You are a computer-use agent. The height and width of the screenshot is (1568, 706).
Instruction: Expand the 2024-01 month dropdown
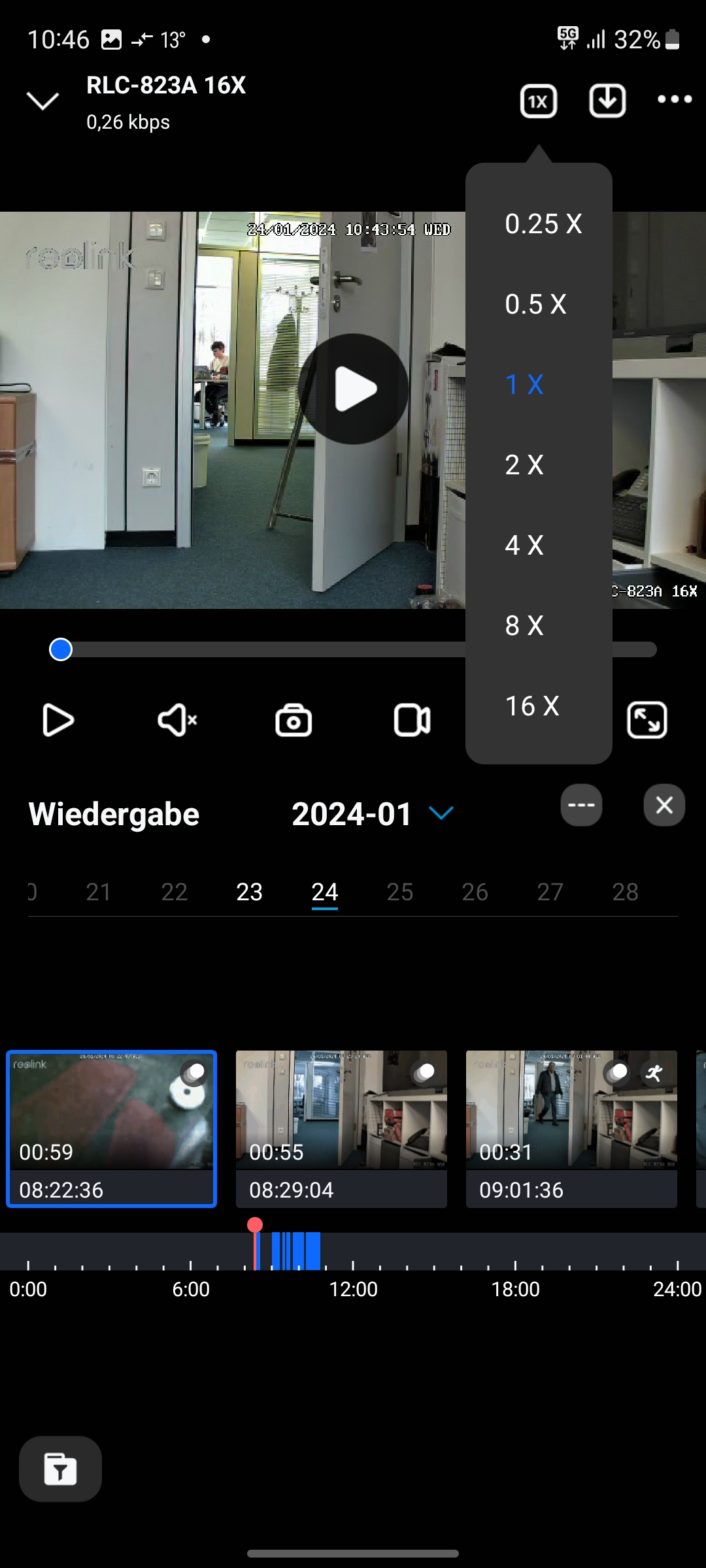pyautogui.click(x=441, y=813)
